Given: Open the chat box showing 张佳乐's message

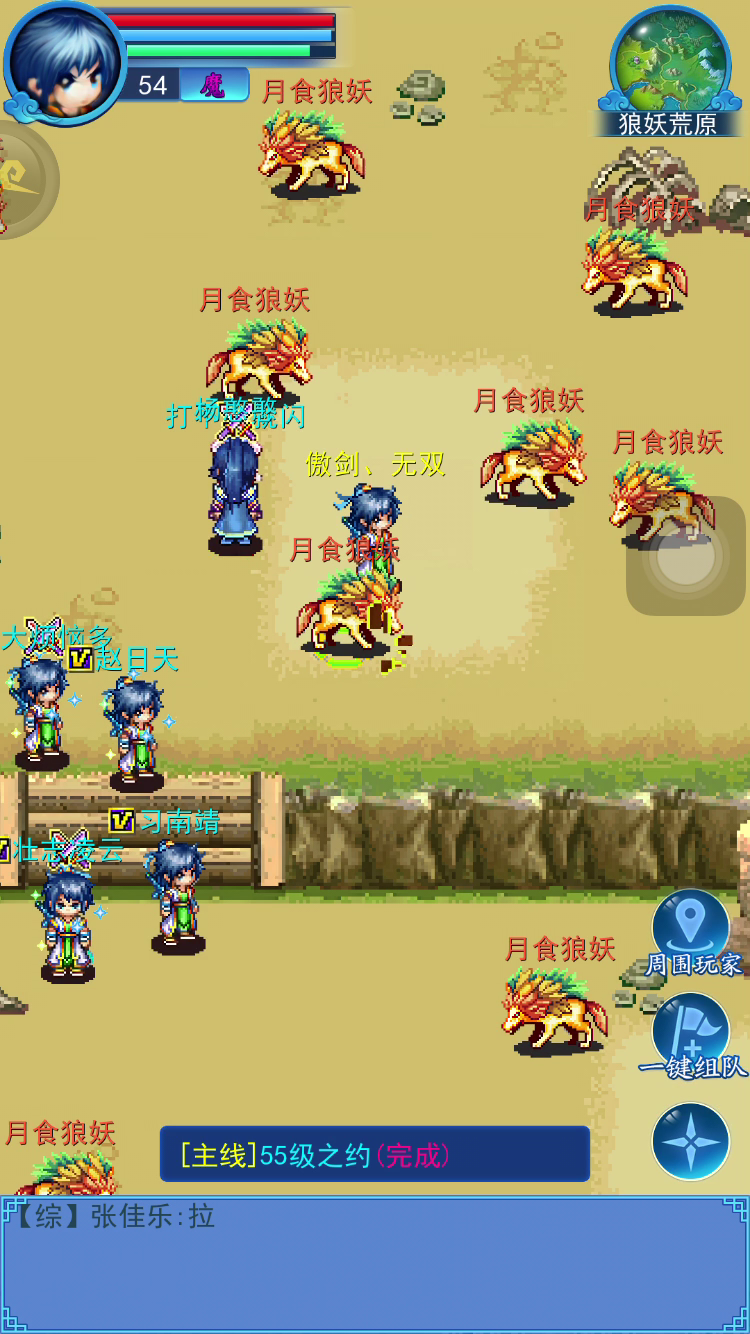Looking at the screenshot, I should coord(375,1264).
